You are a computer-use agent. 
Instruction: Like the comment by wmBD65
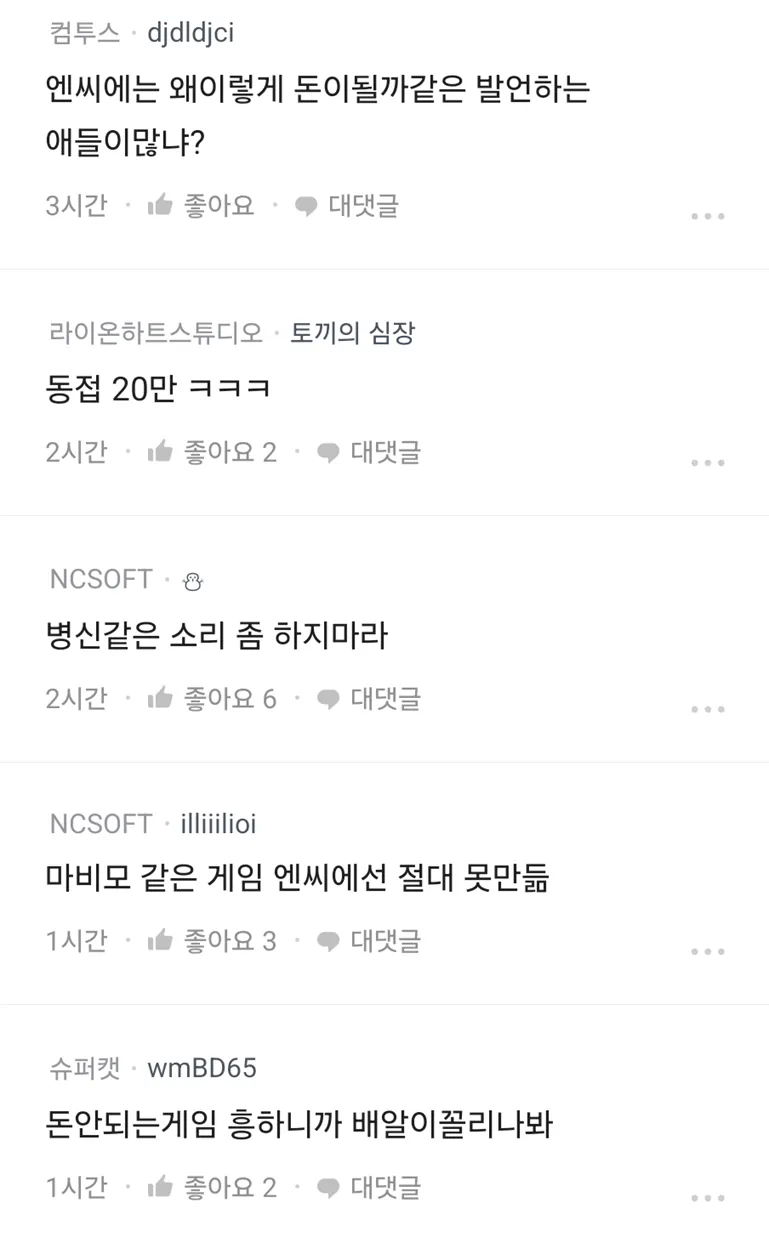[x=211, y=1187]
